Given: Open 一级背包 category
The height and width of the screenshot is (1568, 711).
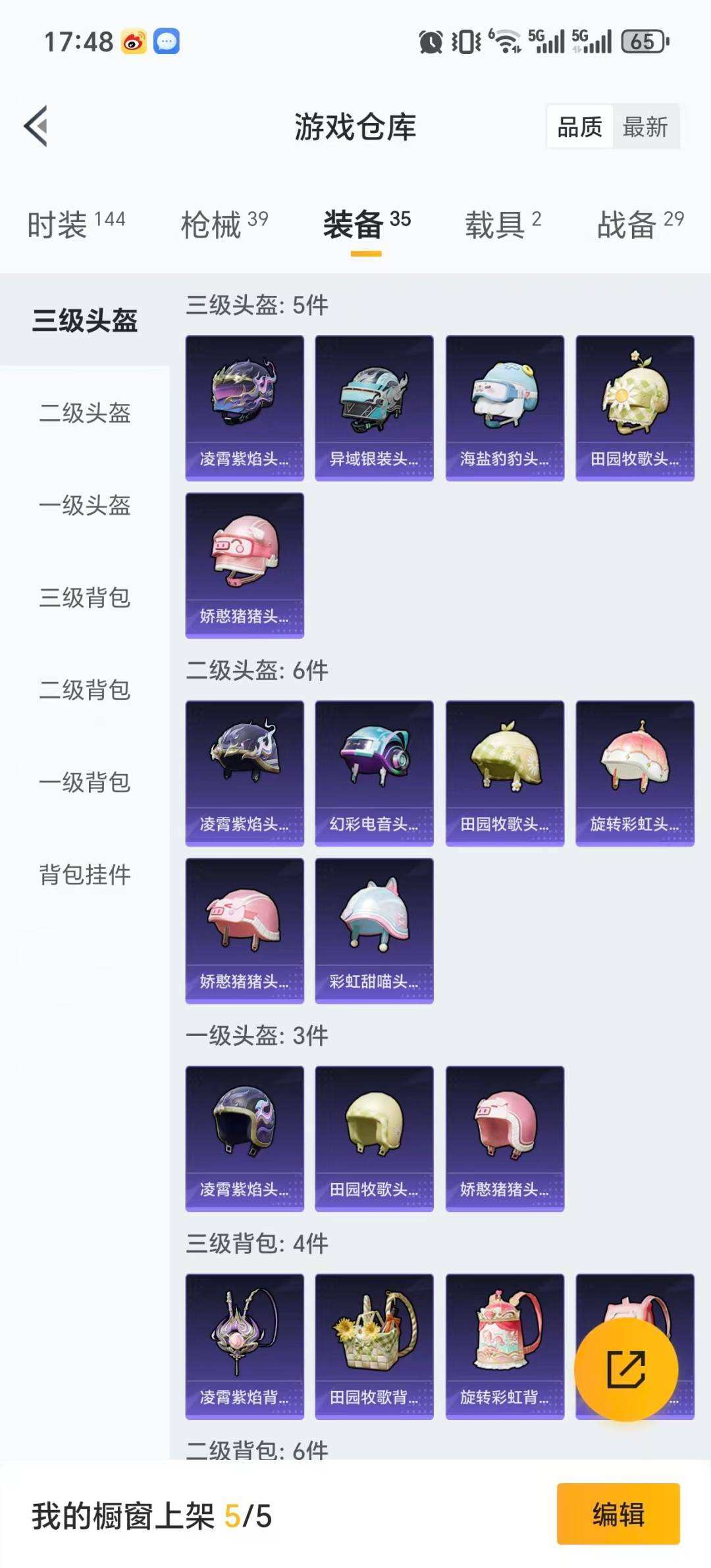Looking at the screenshot, I should tap(85, 782).
